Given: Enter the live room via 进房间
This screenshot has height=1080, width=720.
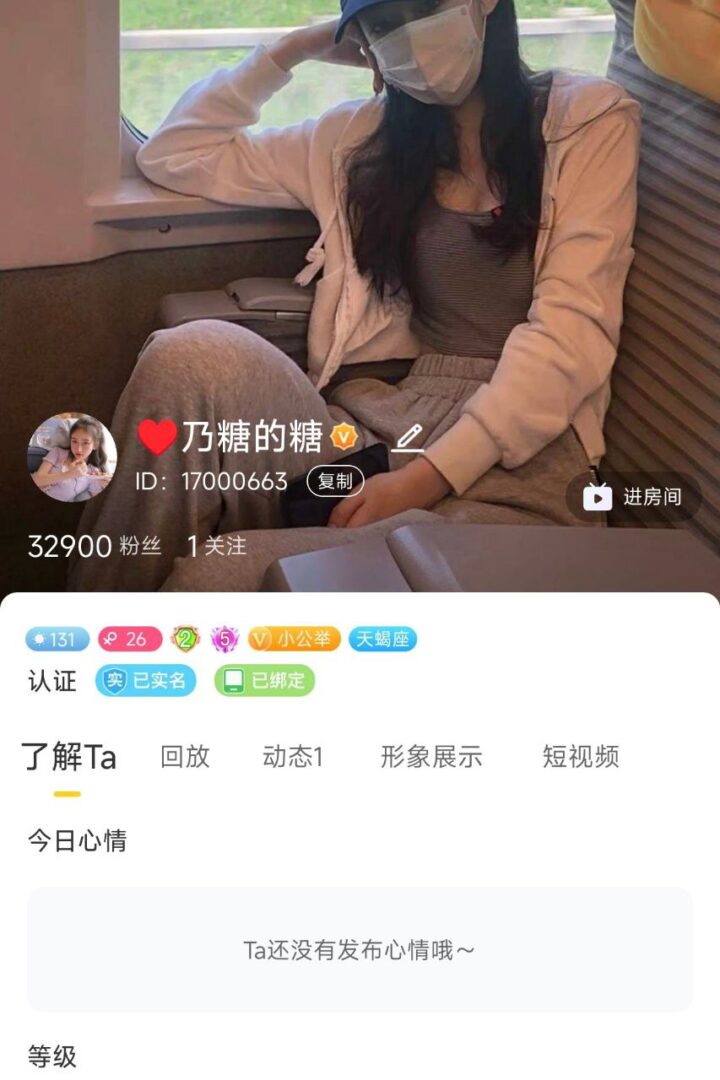Looking at the screenshot, I should (x=633, y=497).
